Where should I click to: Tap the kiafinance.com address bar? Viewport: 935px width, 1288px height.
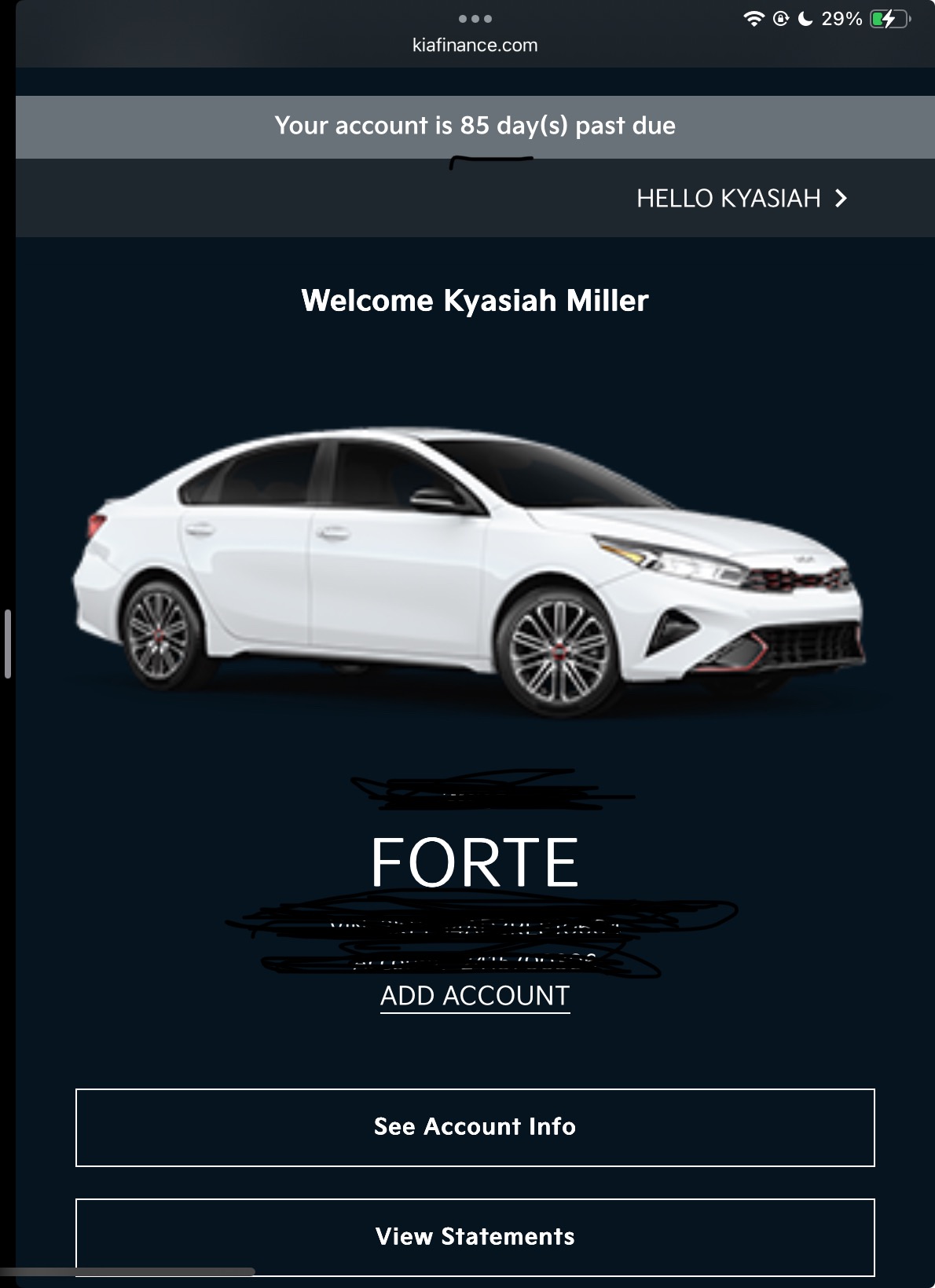click(x=475, y=46)
